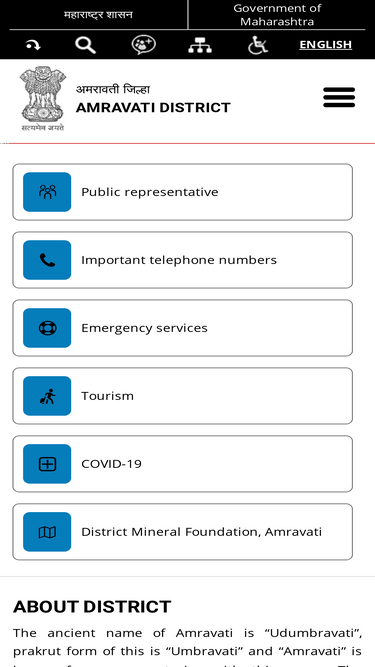
Task: Select Emergency services
Action: click(182, 328)
